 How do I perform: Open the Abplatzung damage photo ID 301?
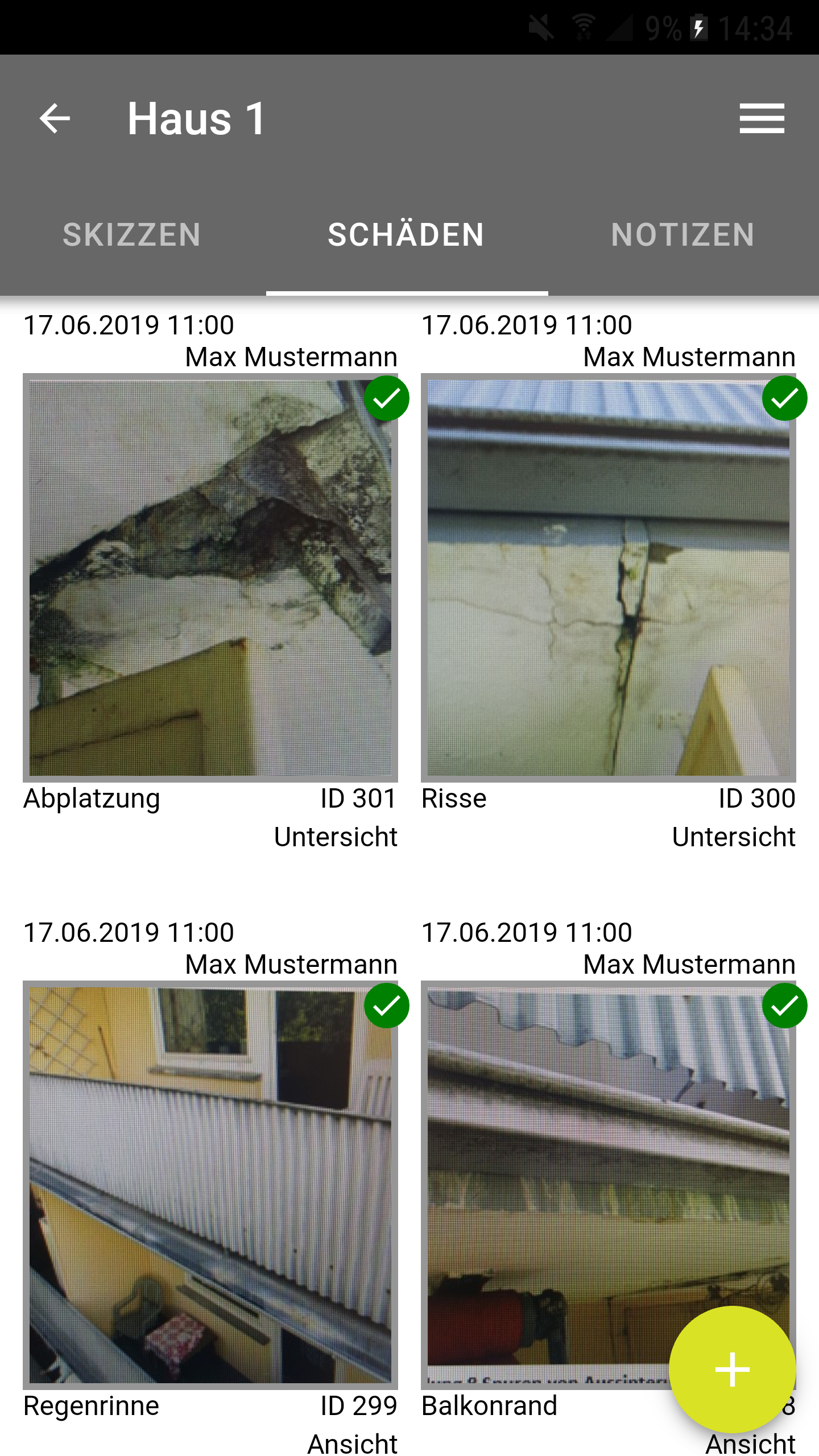pyautogui.click(x=210, y=578)
